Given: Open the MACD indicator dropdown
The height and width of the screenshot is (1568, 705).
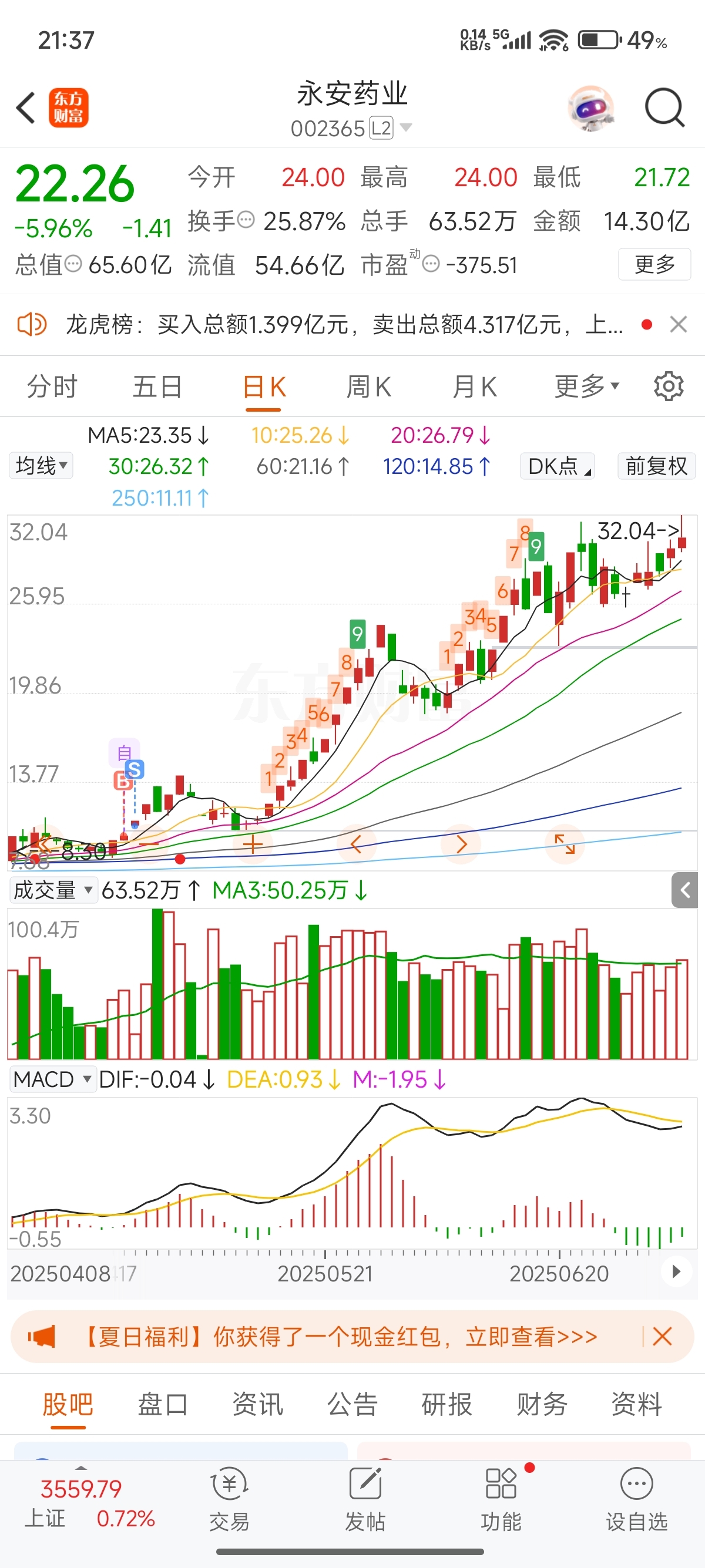Looking at the screenshot, I should tap(52, 1079).
